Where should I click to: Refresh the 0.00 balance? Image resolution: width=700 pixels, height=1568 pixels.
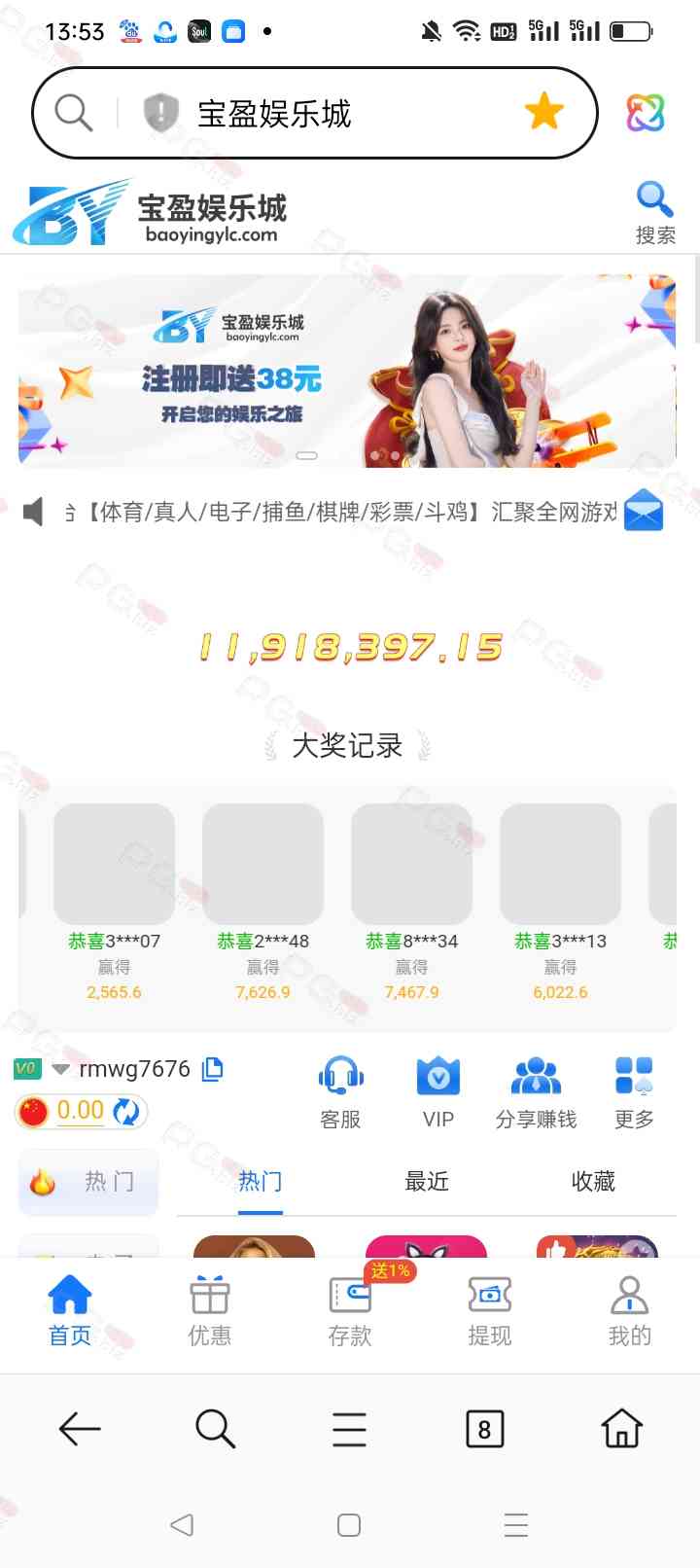point(126,1111)
